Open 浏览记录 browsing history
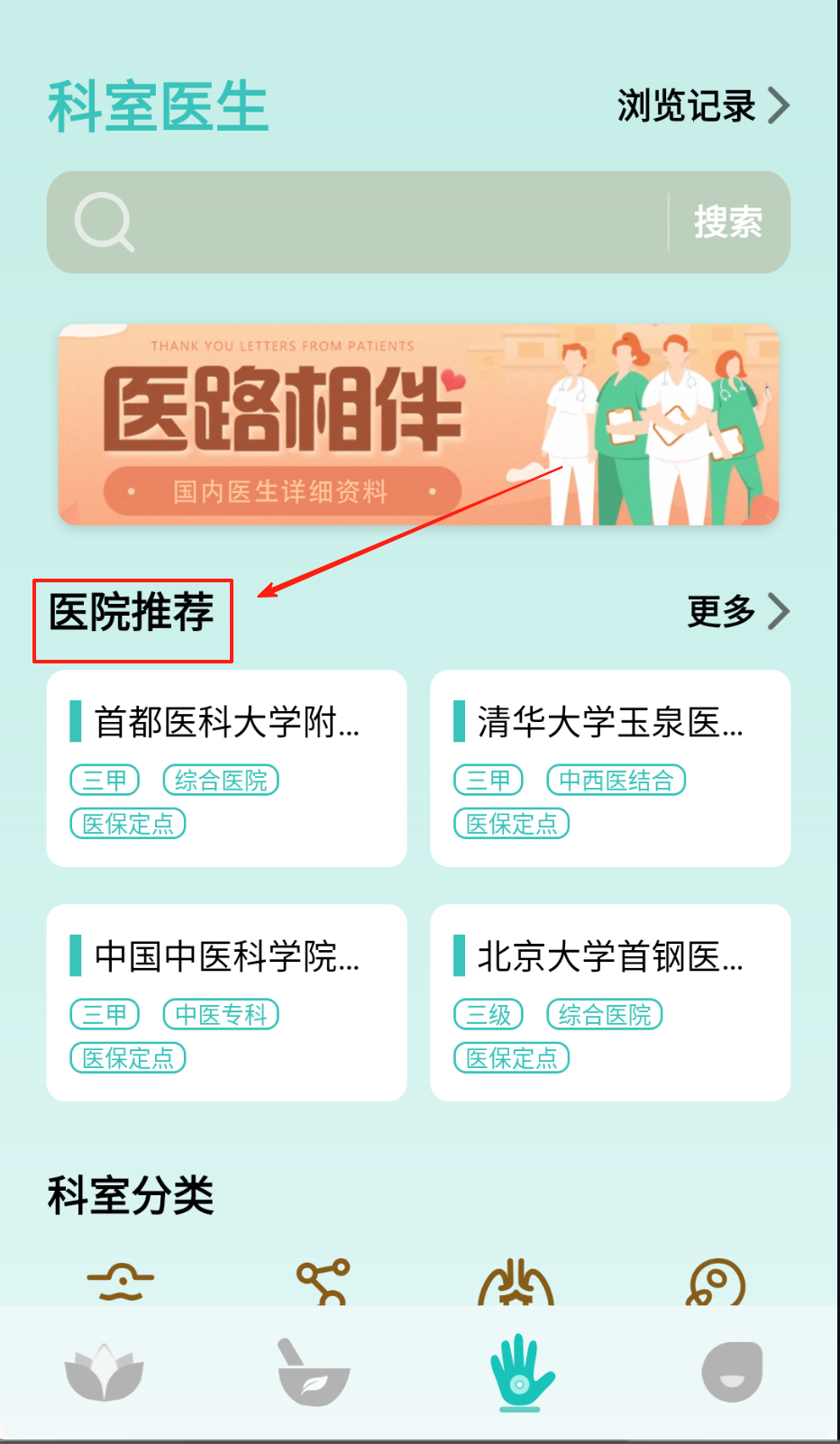The image size is (840, 1444). coord(702,106)
